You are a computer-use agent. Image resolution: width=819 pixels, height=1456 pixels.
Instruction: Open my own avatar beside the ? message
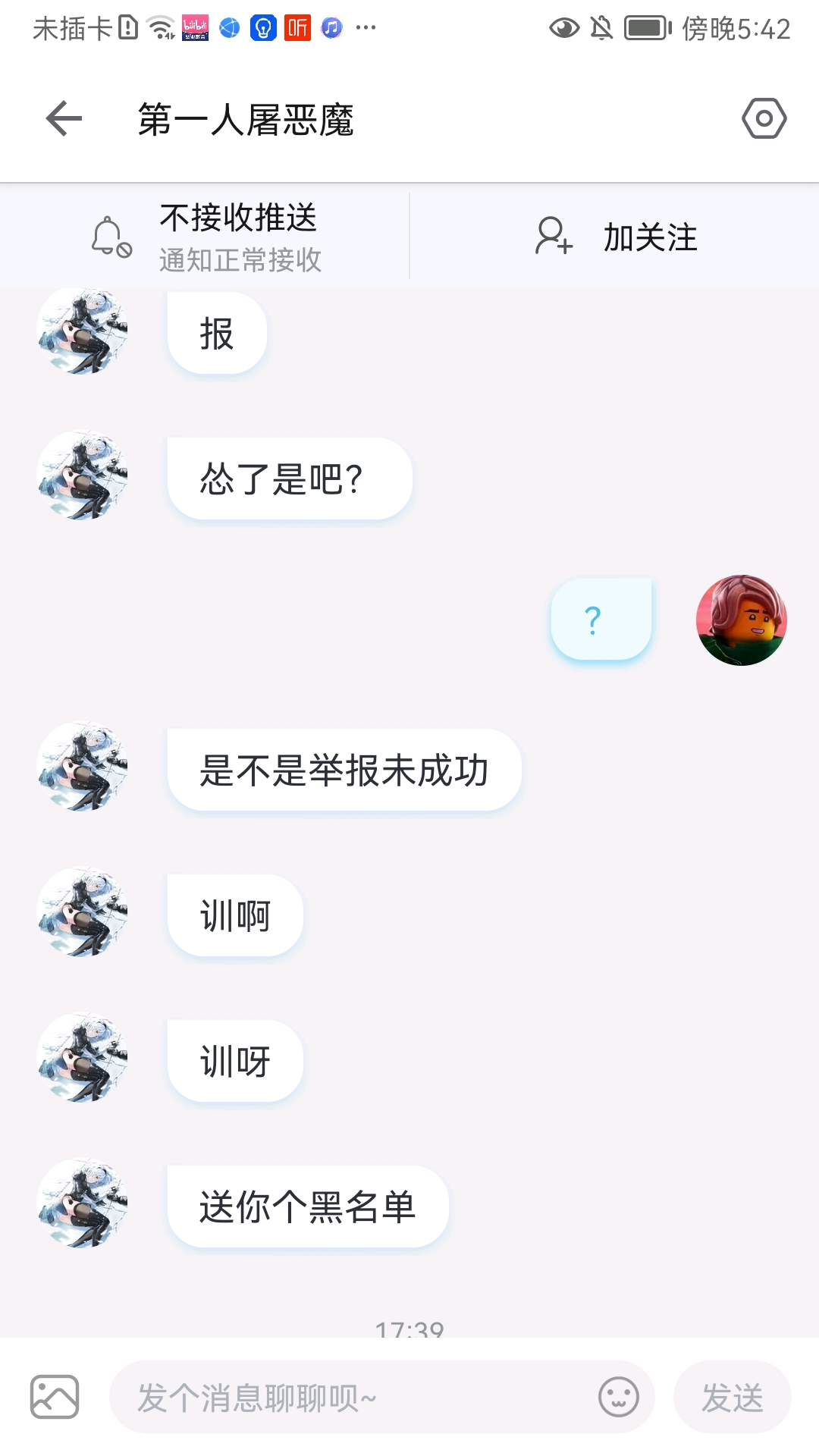741,620
